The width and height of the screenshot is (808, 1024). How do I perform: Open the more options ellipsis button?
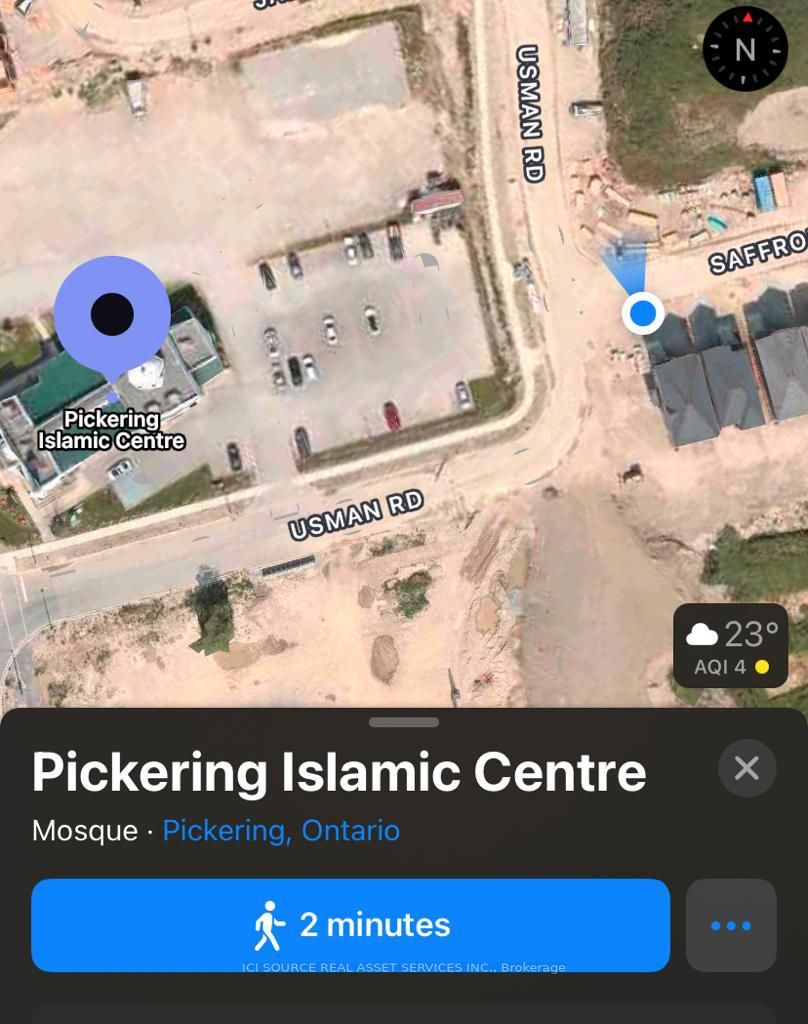click(x=731, y=925)
